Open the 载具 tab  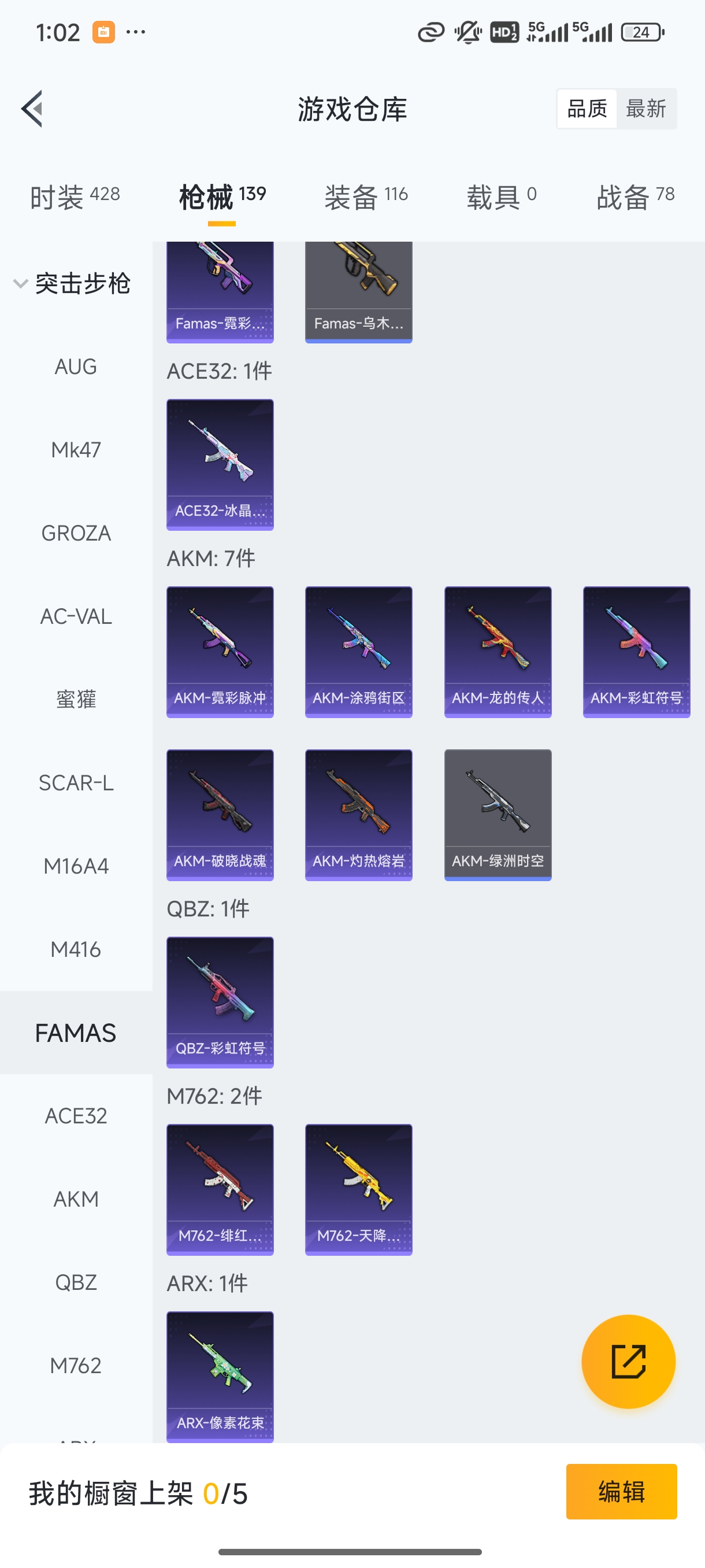501,197
